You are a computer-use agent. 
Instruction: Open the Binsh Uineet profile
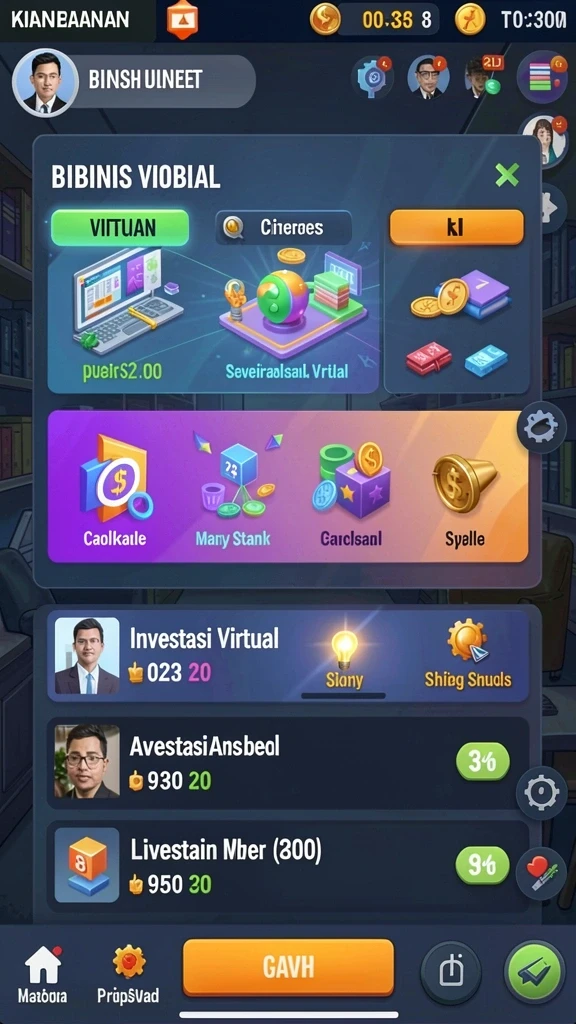click(134, 82)
